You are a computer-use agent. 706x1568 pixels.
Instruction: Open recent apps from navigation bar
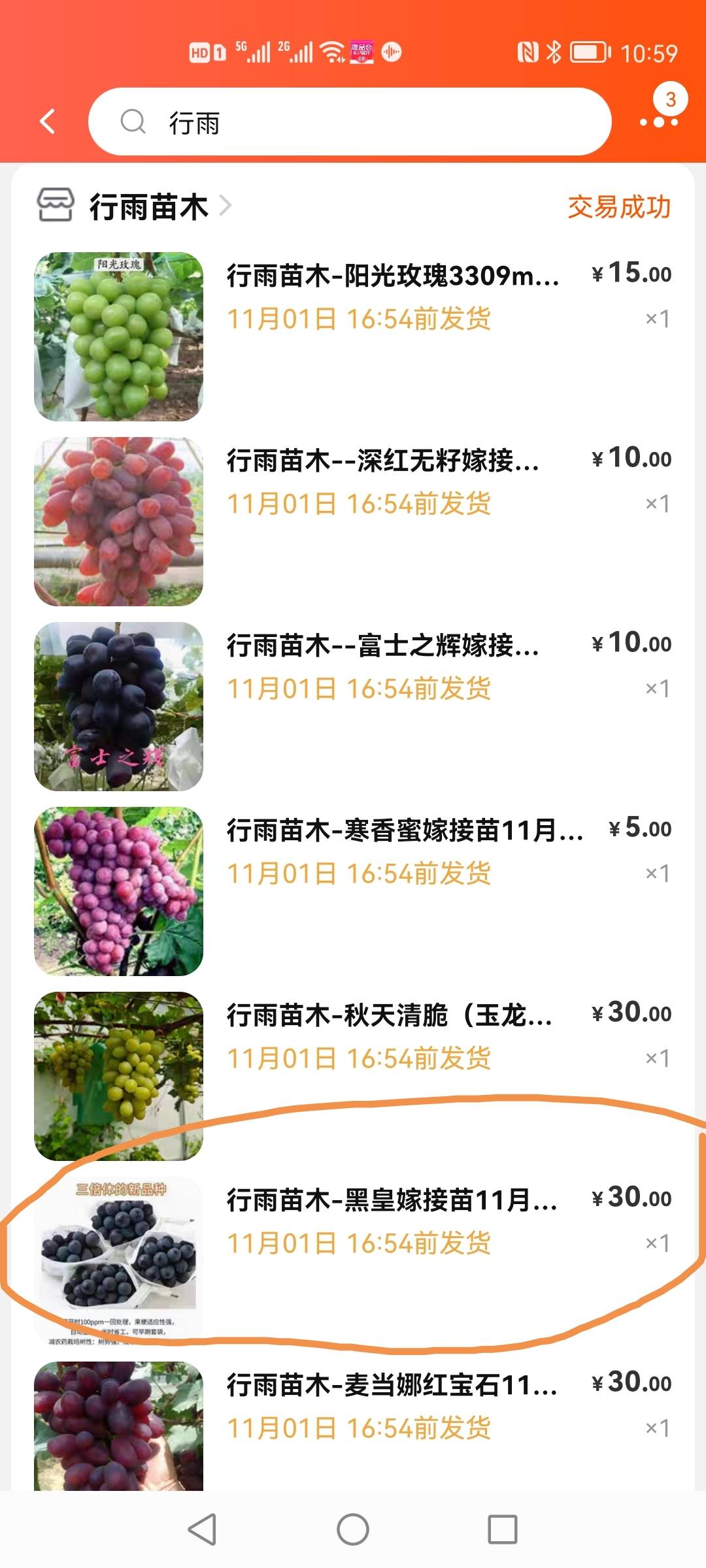coord(502,1529)
